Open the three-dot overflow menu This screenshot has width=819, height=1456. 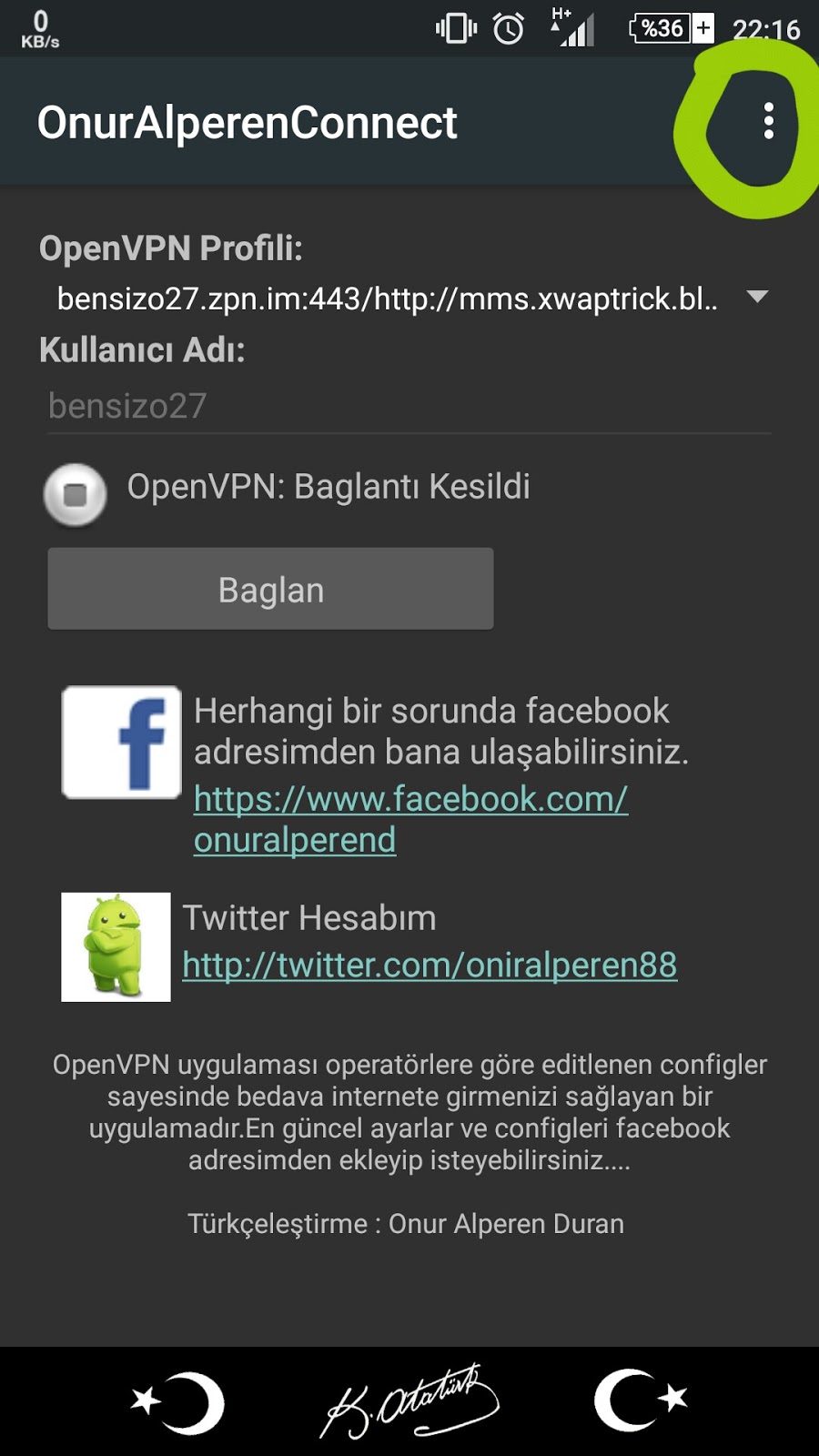point(769,121)
